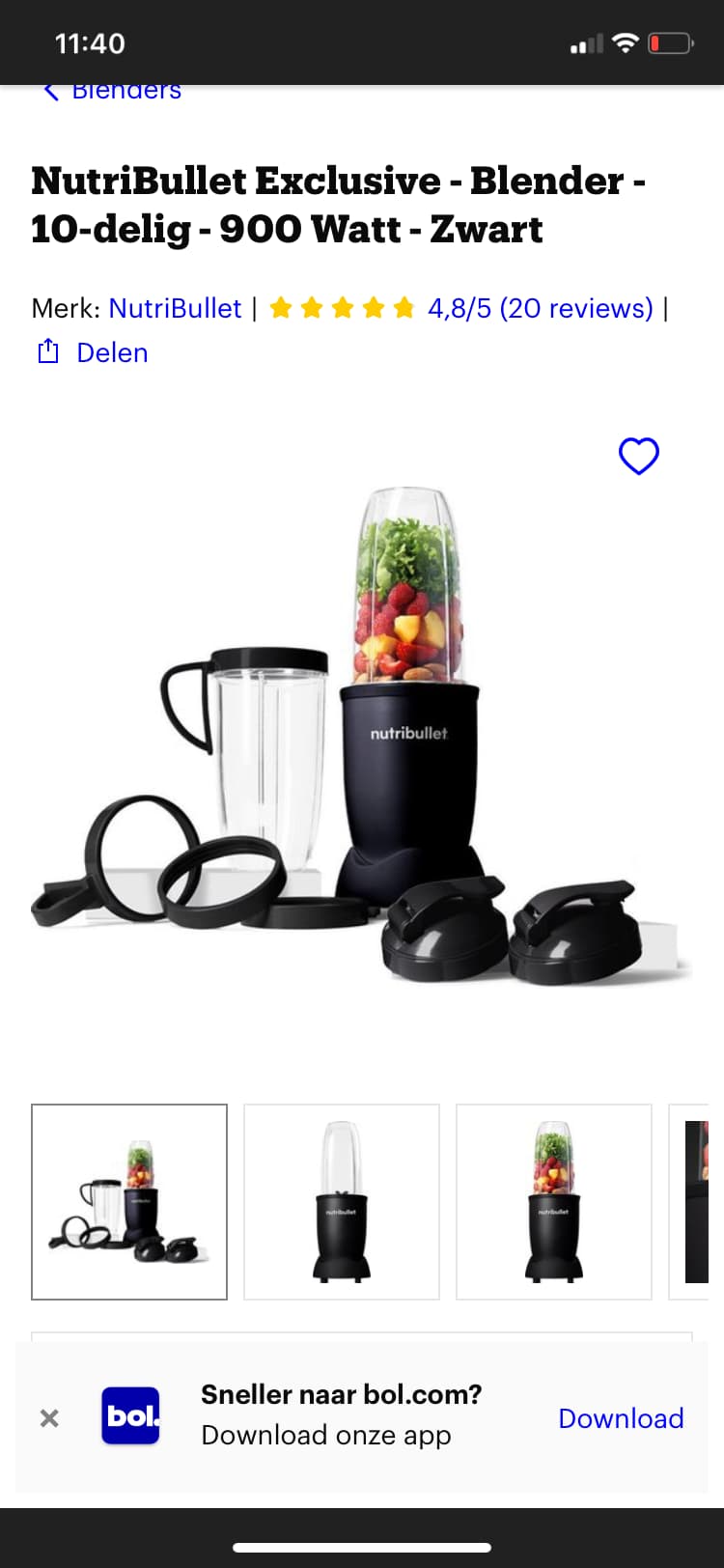
Task: Tap Download to get the bol.com app
Action: [621, 1417]
